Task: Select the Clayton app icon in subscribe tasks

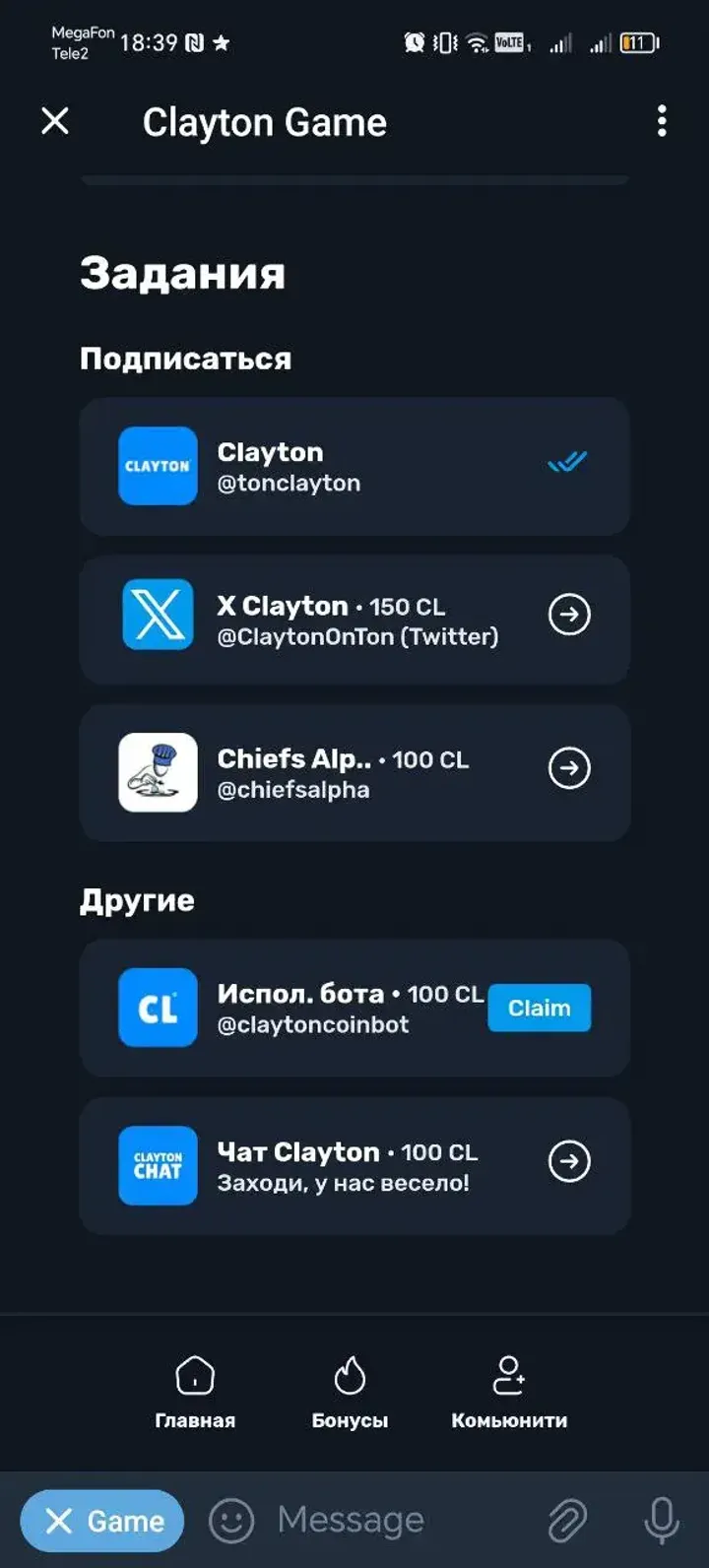Action: click(x=157, y=466)
